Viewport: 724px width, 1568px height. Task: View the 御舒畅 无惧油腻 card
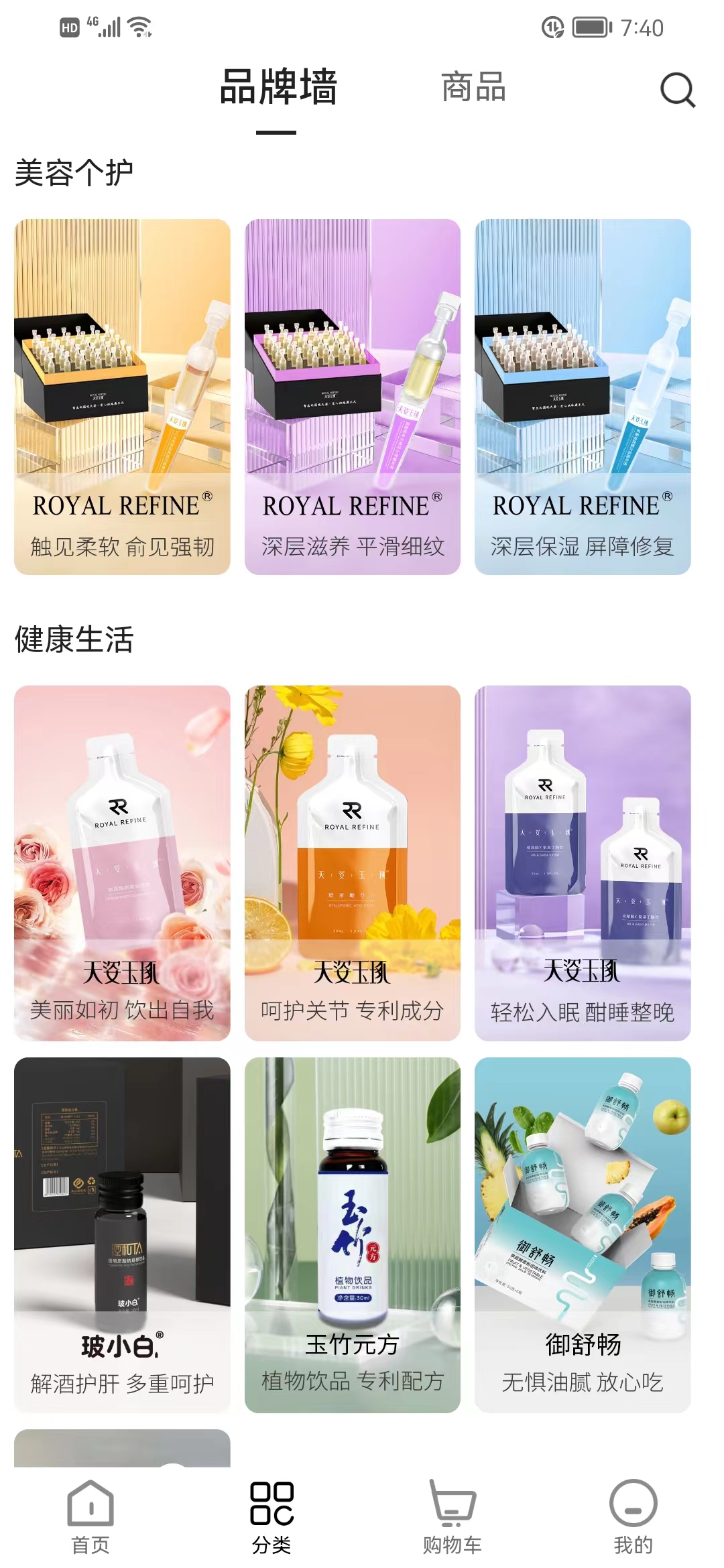pyautogui.click(x=583, y=1234)
